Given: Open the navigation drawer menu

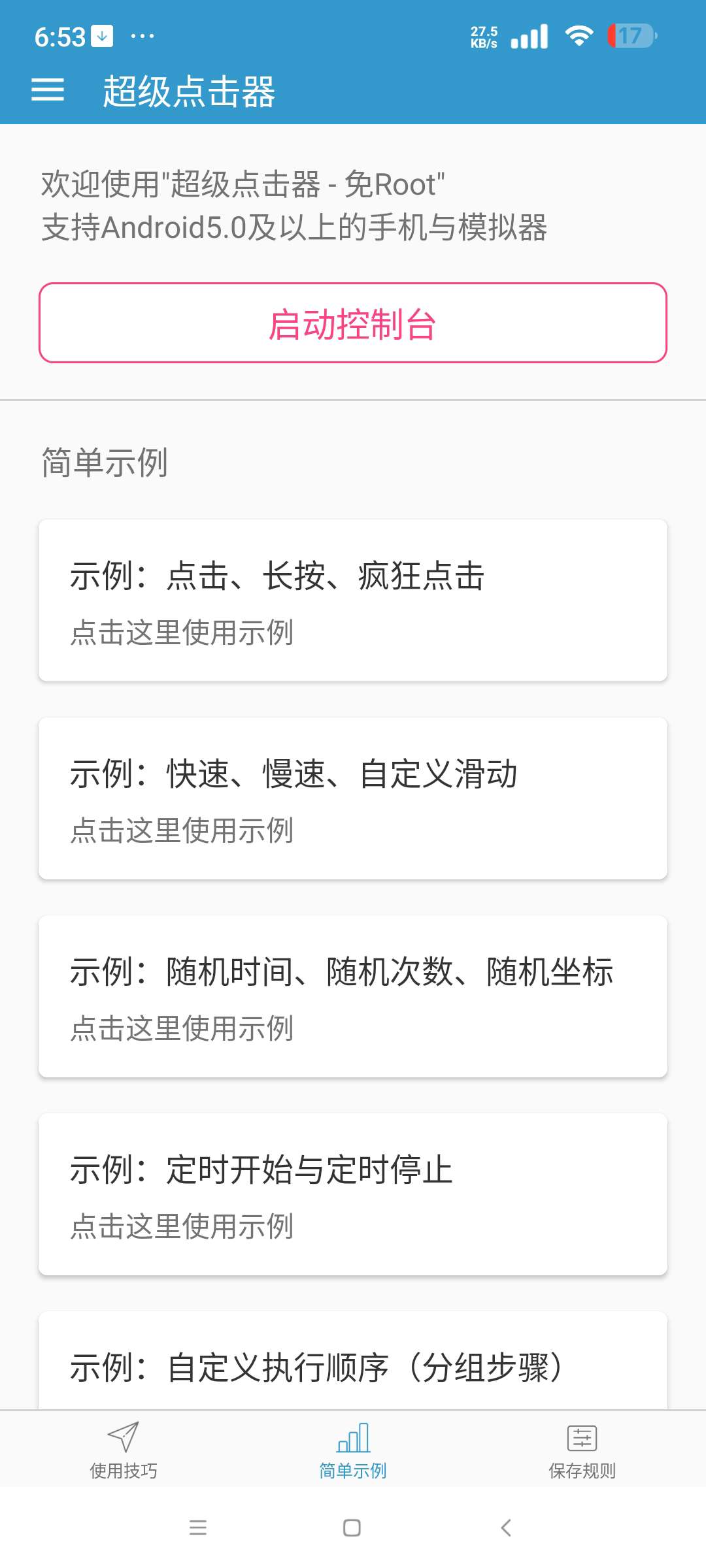Looking at the screenshot, I should click(48, 91).
